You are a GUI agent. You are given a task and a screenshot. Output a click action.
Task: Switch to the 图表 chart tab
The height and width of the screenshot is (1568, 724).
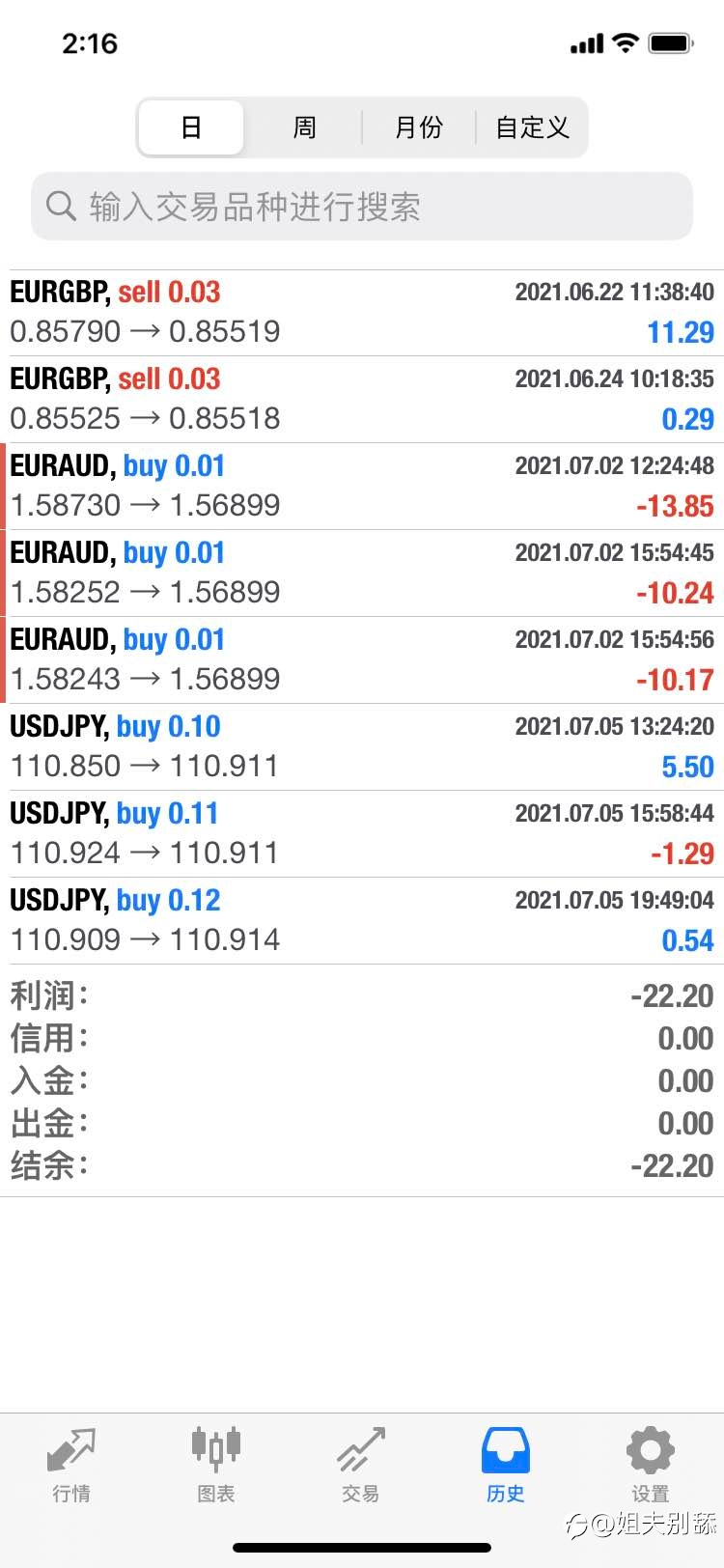click(x=216, y=1465)
